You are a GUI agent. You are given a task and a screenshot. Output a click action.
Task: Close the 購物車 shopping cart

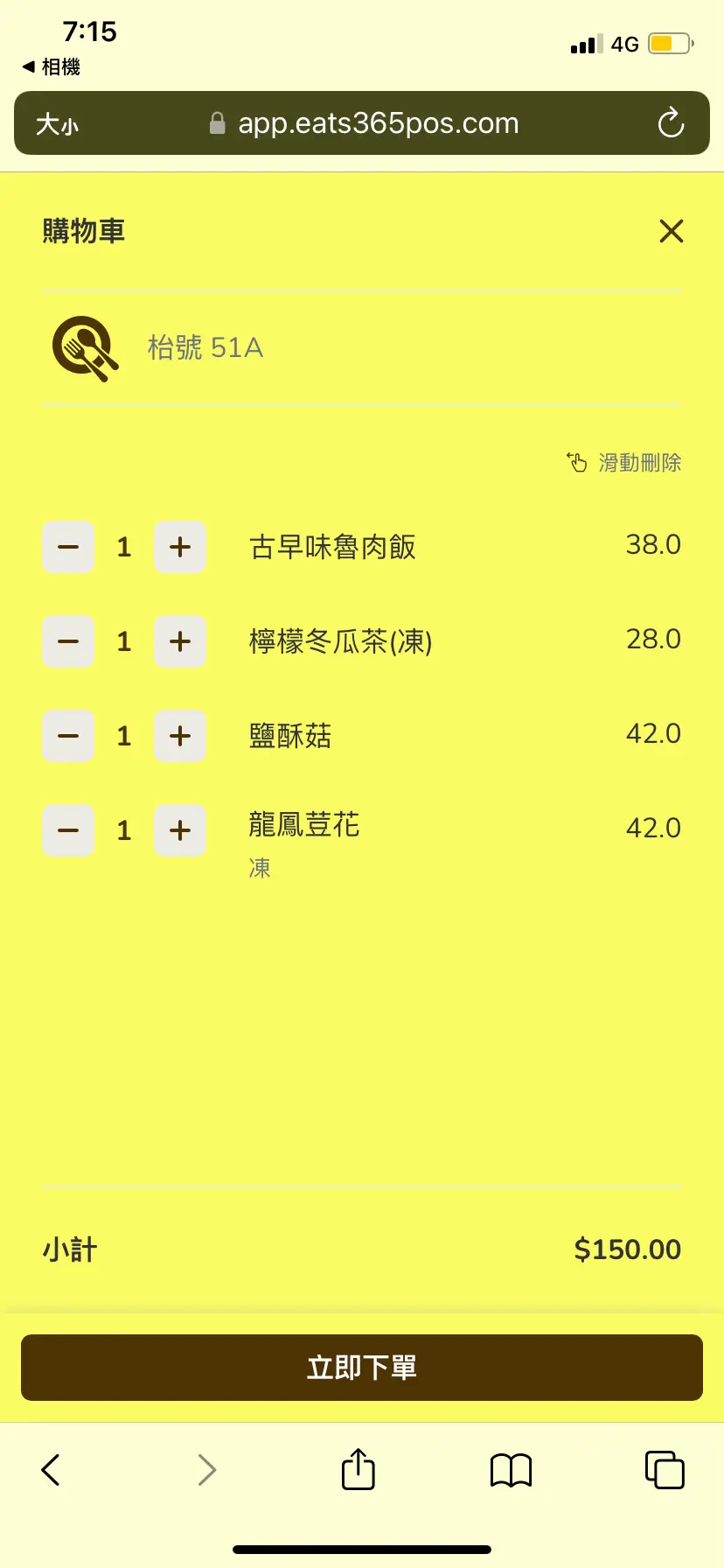(671, 231)
